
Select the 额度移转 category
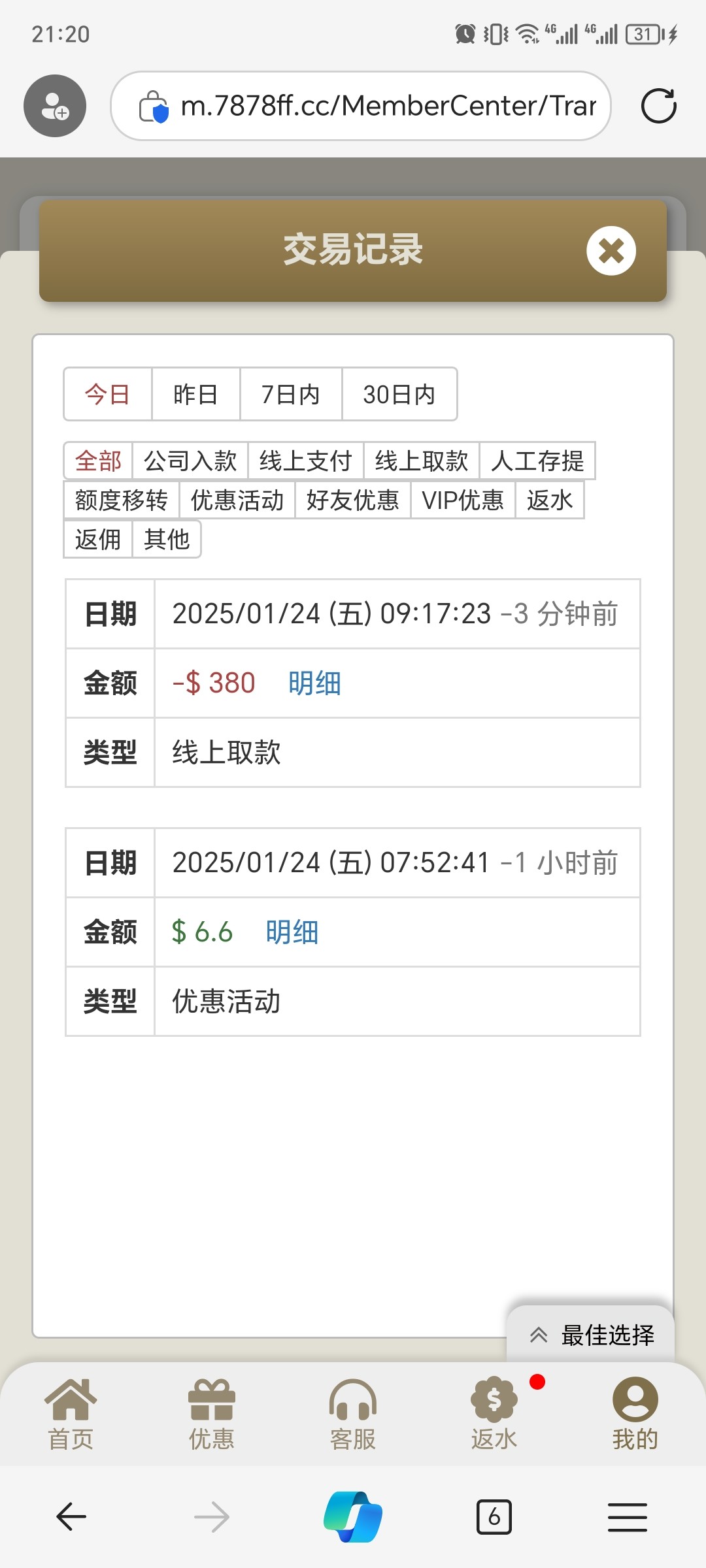122,500
